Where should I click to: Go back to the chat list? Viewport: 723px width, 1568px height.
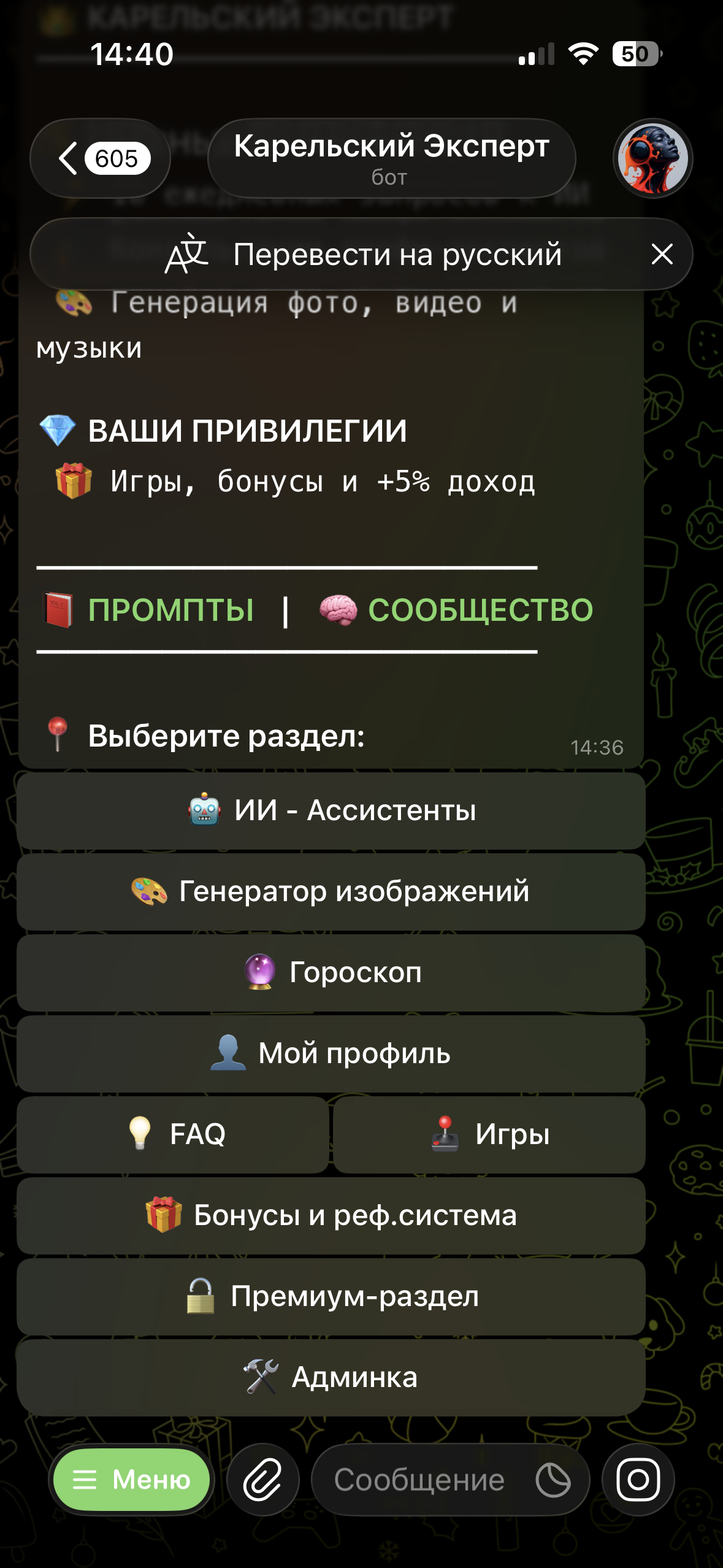tap(100, 158)
